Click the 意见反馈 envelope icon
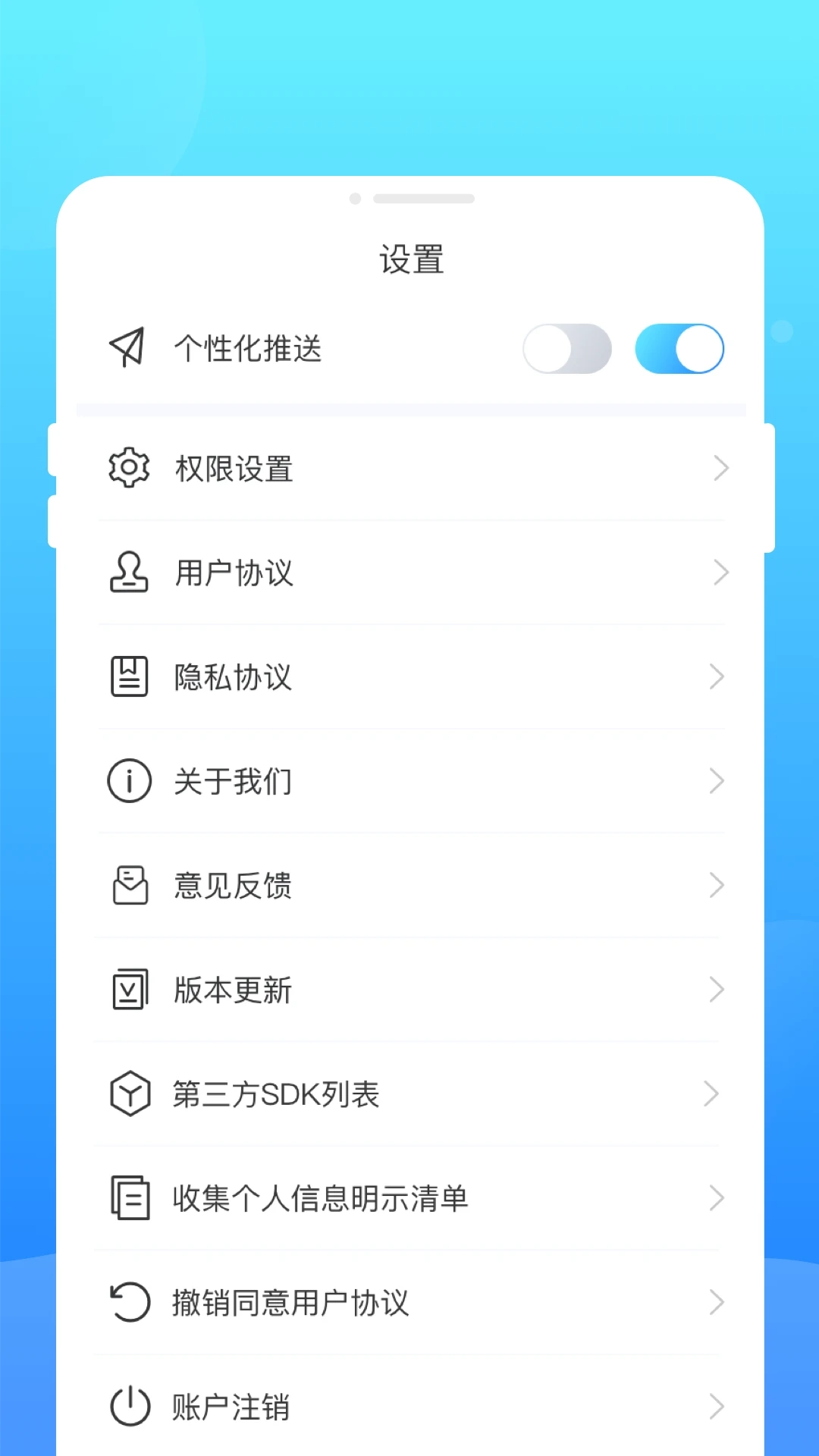 128,884
